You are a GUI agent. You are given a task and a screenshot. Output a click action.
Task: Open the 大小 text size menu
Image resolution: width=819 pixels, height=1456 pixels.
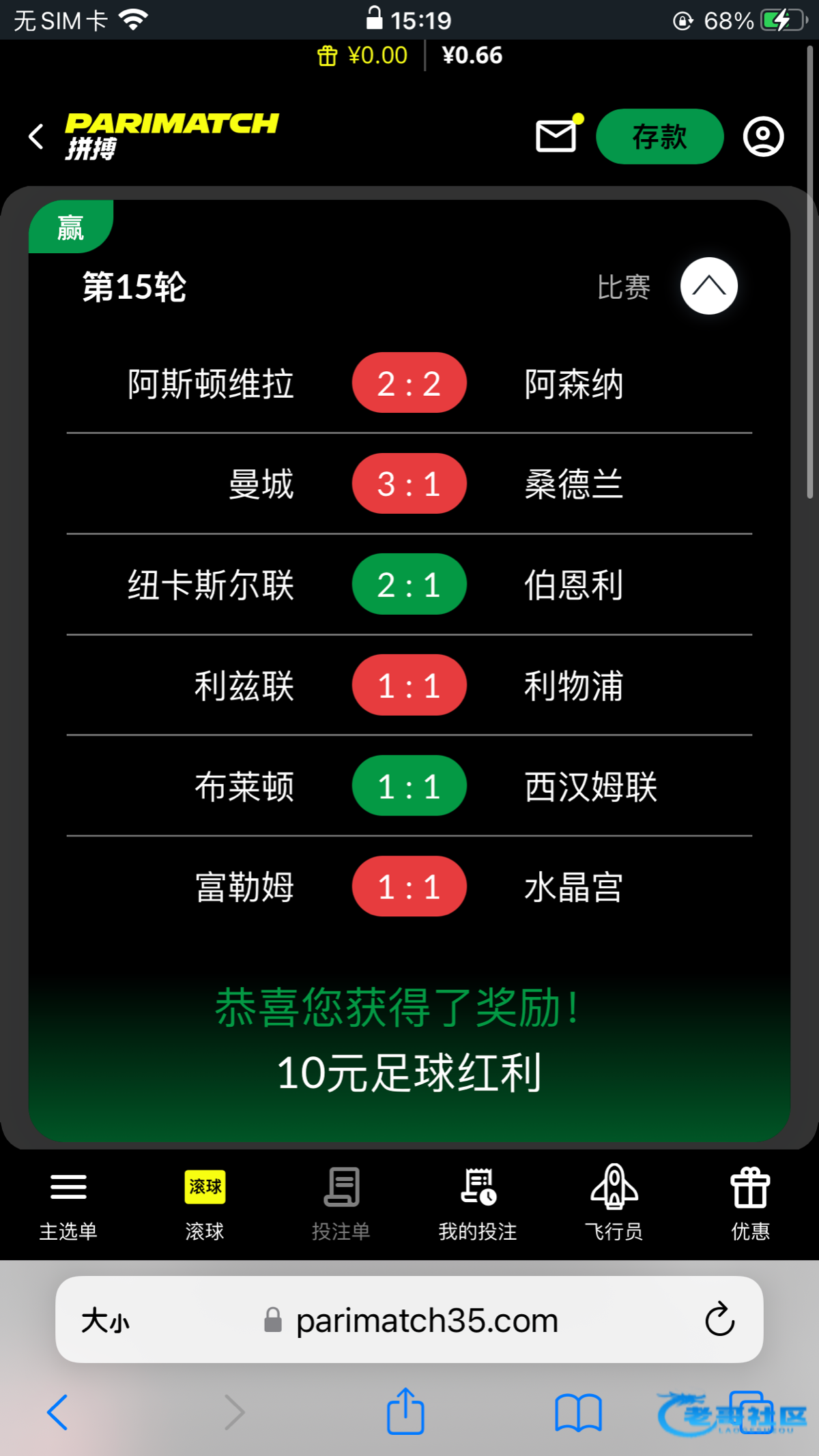105,1320
